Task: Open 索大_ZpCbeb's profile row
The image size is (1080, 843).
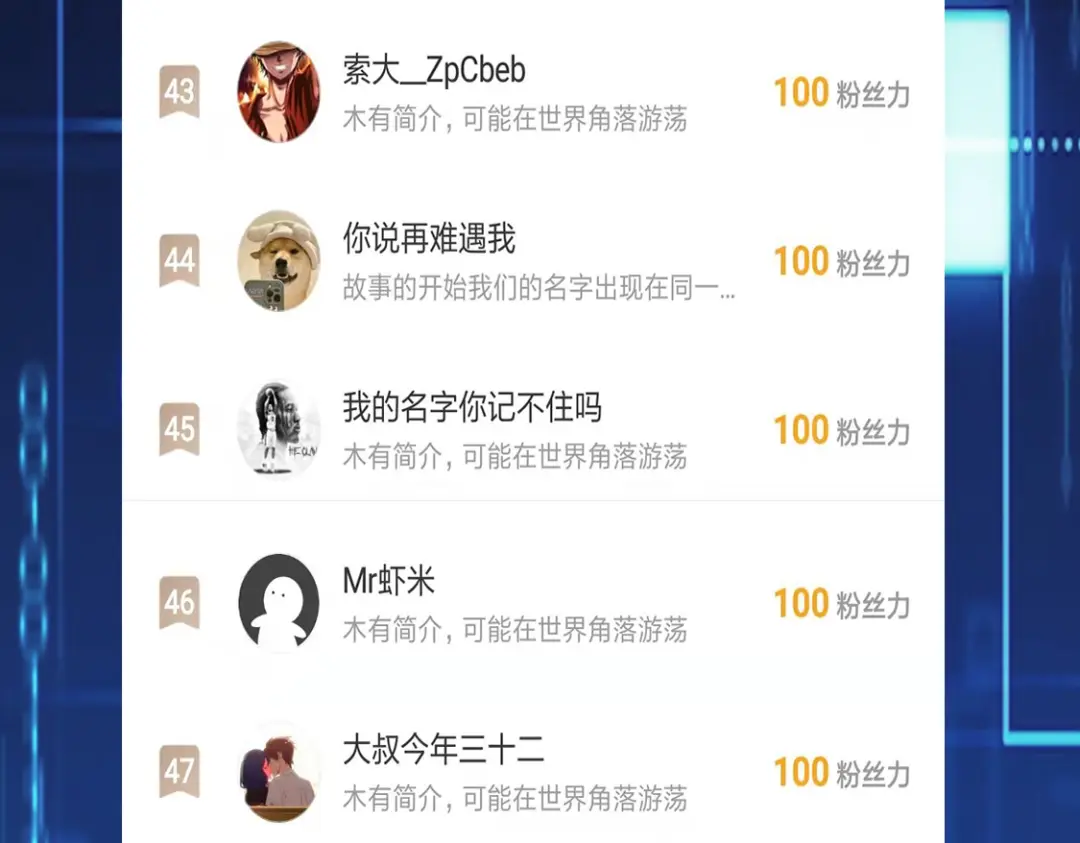Action: click(x=433, y=72)
